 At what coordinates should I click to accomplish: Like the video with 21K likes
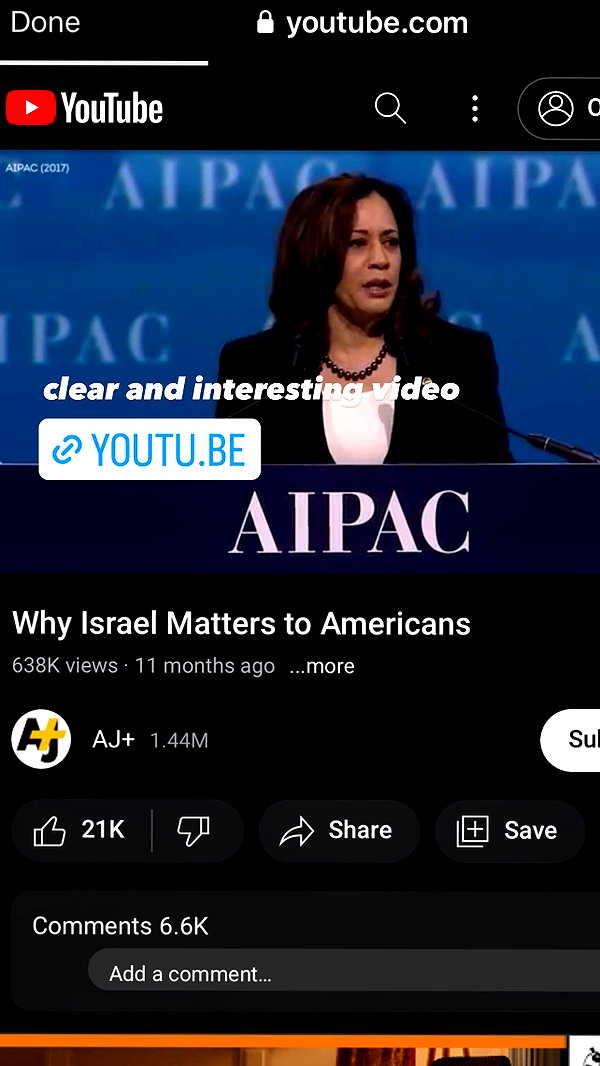[x=81, y=830]
